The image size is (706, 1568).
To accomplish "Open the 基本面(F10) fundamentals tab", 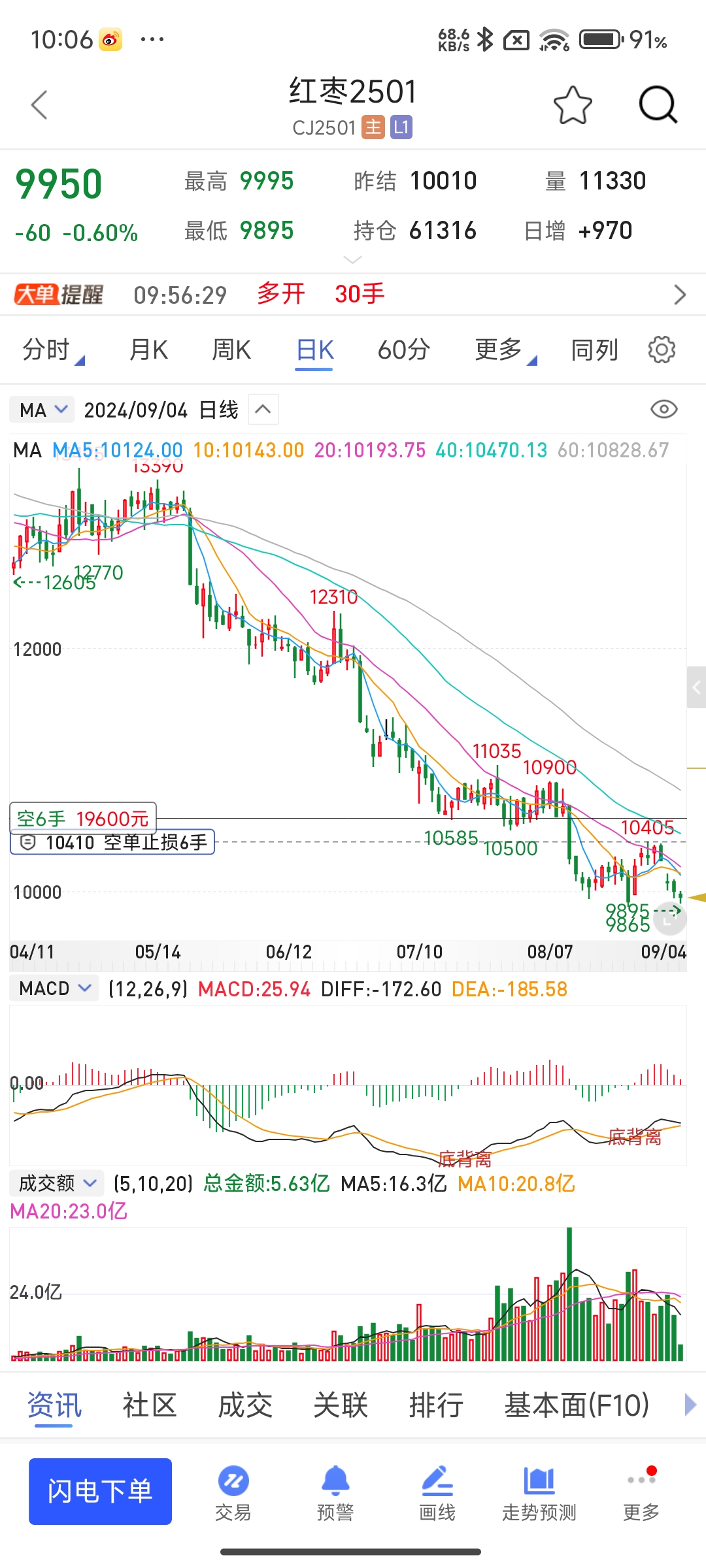I will click(x=576, y=1405).
